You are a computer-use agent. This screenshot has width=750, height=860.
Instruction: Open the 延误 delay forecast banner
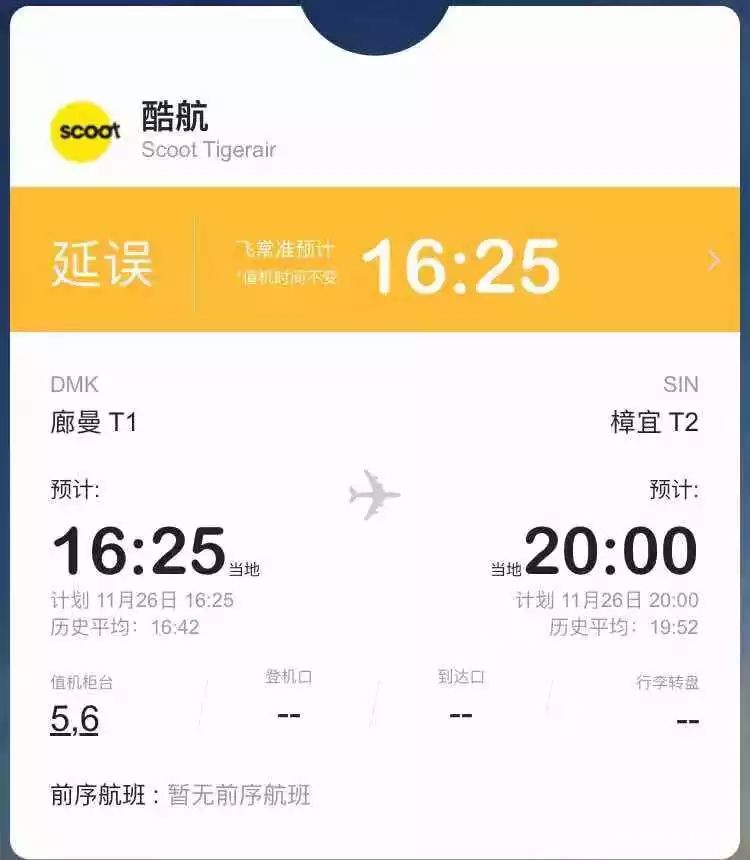[x=375, y=261]
